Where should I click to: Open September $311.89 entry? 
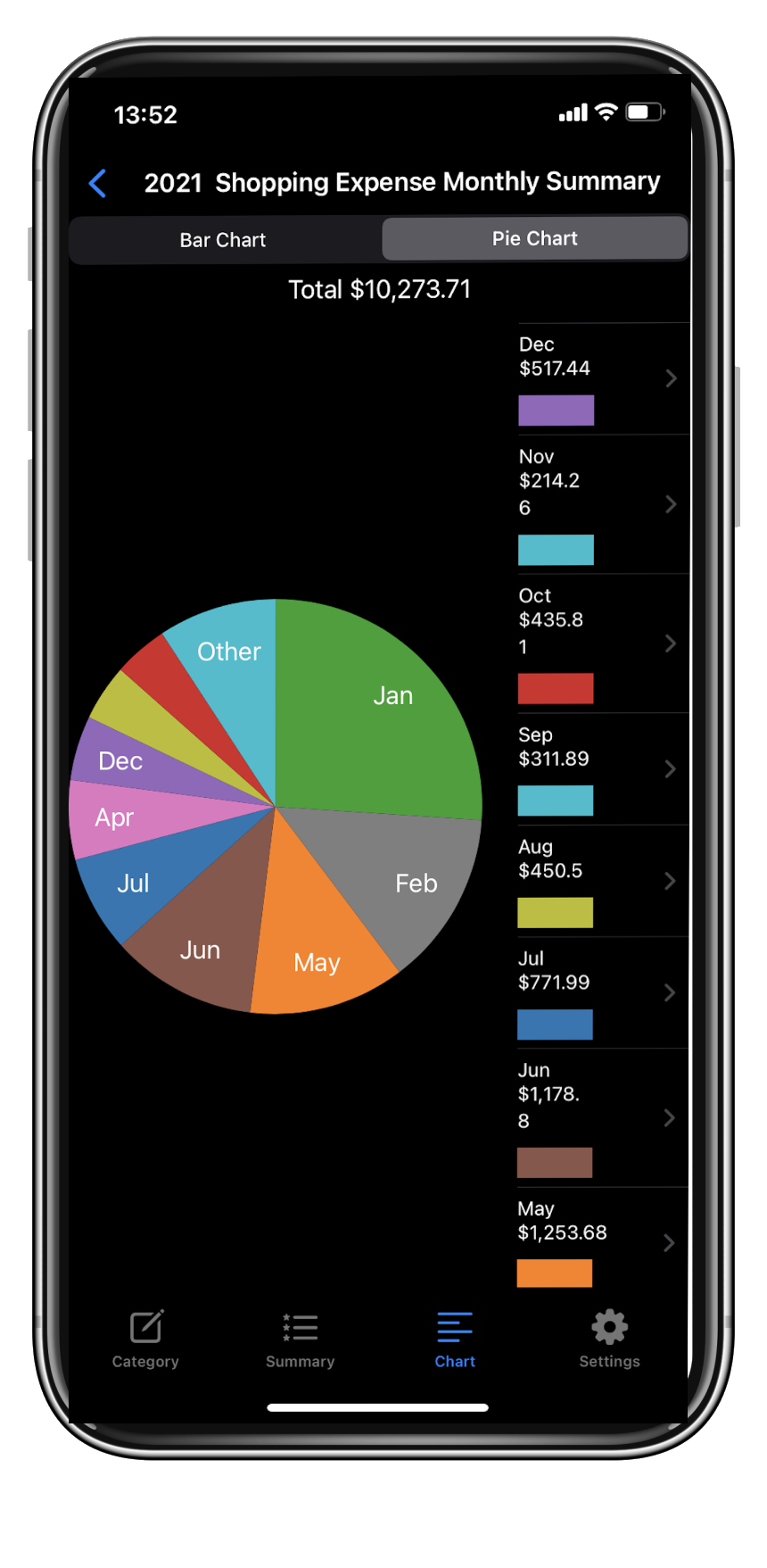pyautogui.click(x=602, y=768)
